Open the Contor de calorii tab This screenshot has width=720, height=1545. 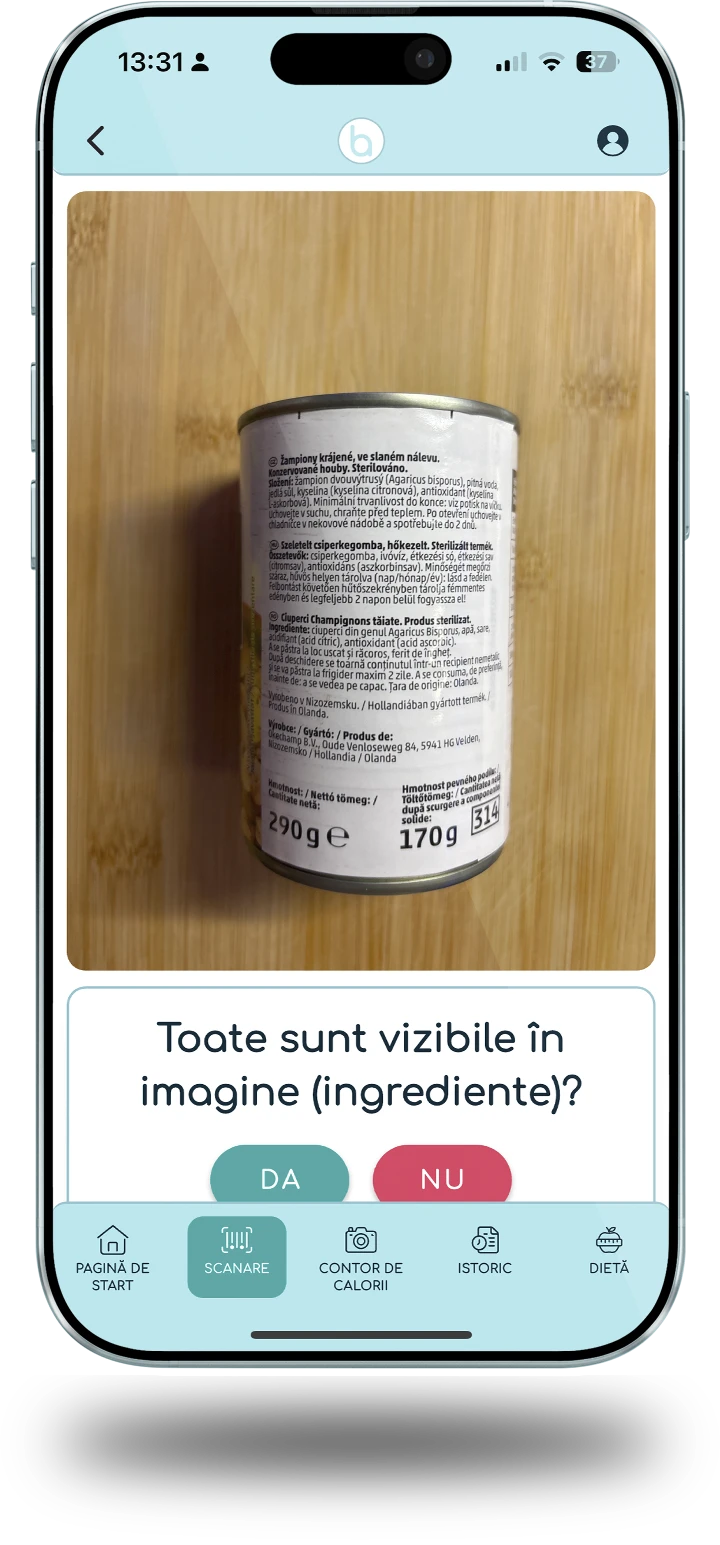[x=361, y=1257]
